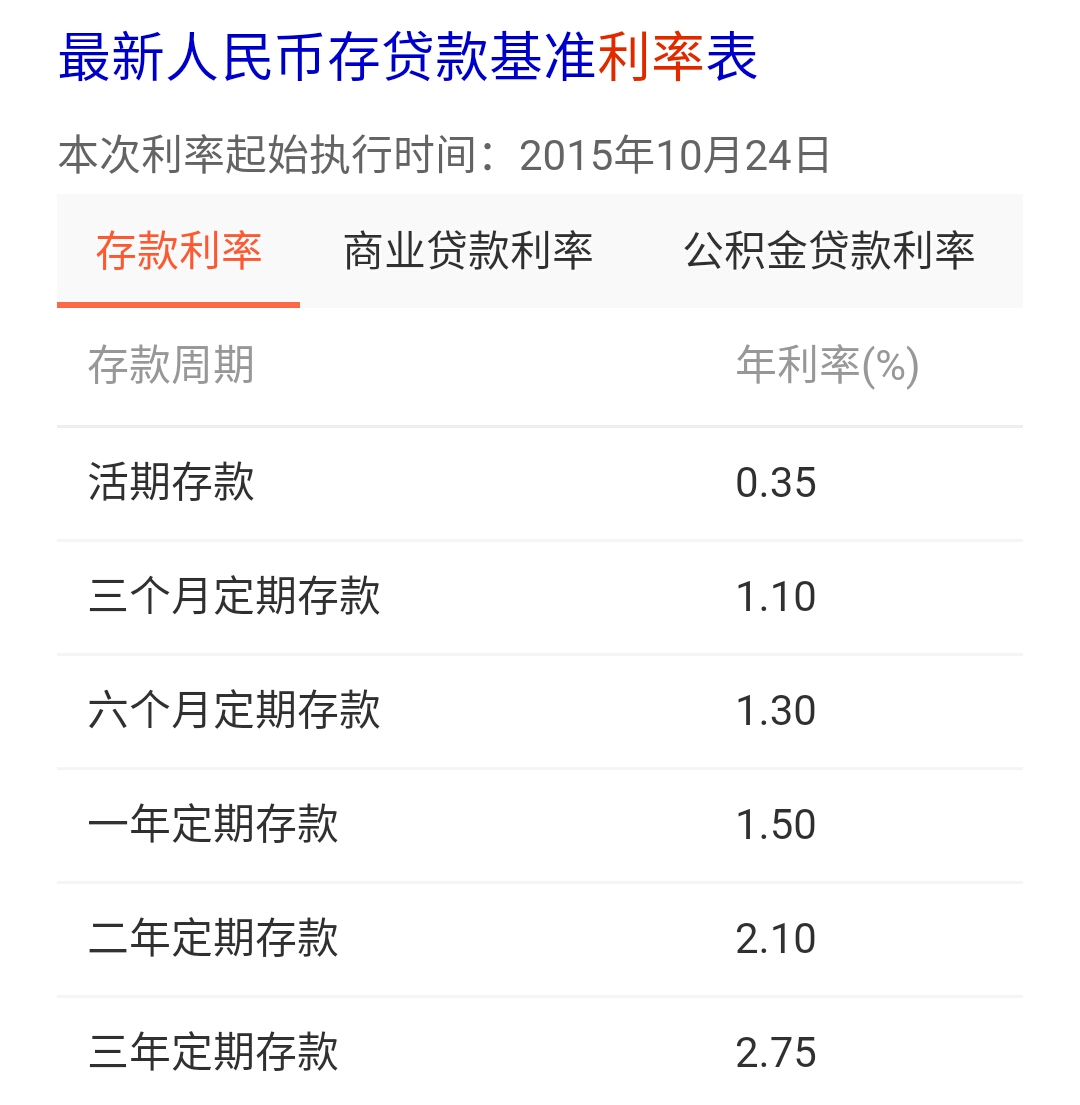Click the 1.10 rate value

click(778, 596)
